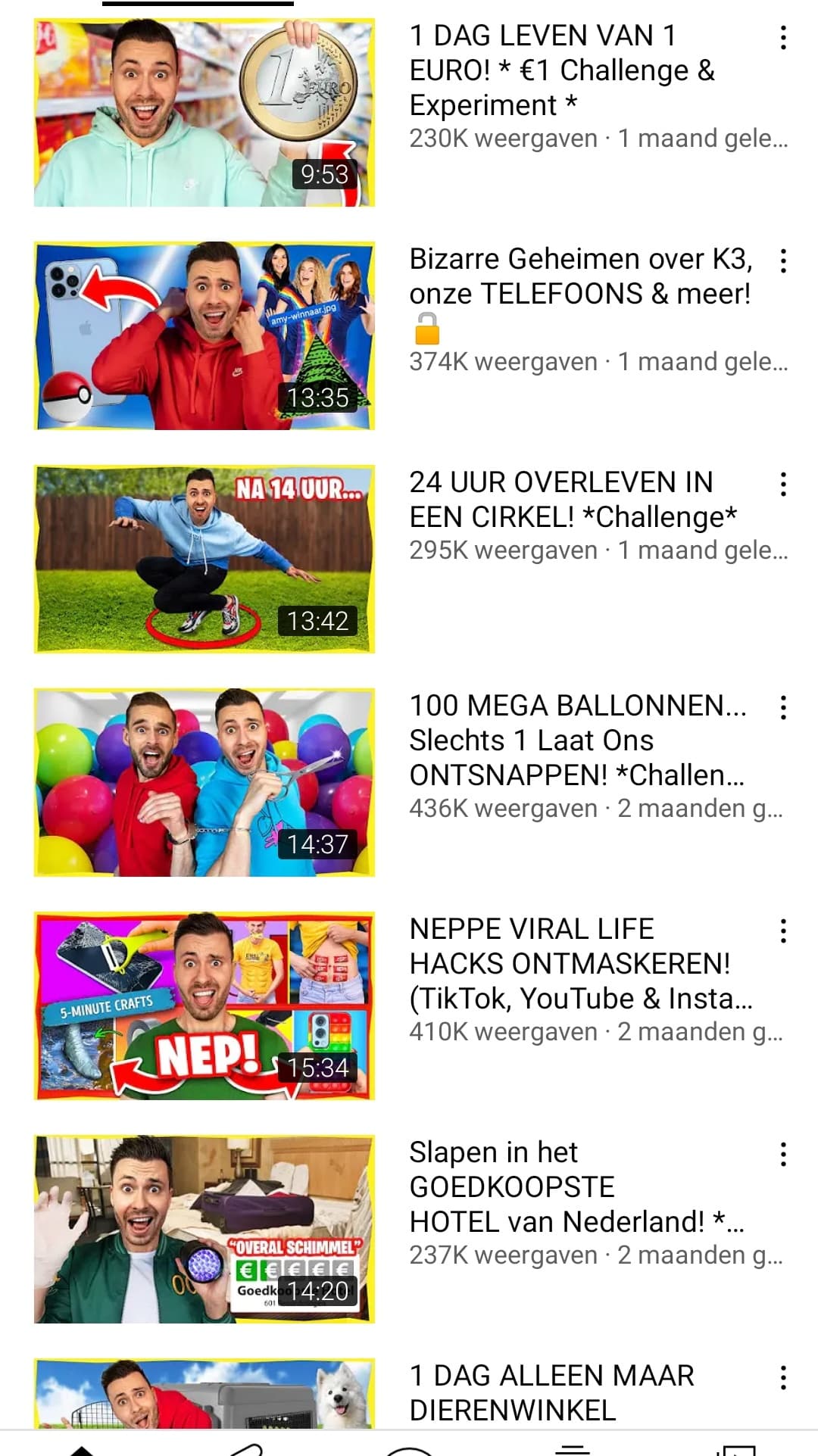
Task: Watch '24 UUR OVERLEVEN IN EEN CIRKEL' video
Action: point(204,559)
